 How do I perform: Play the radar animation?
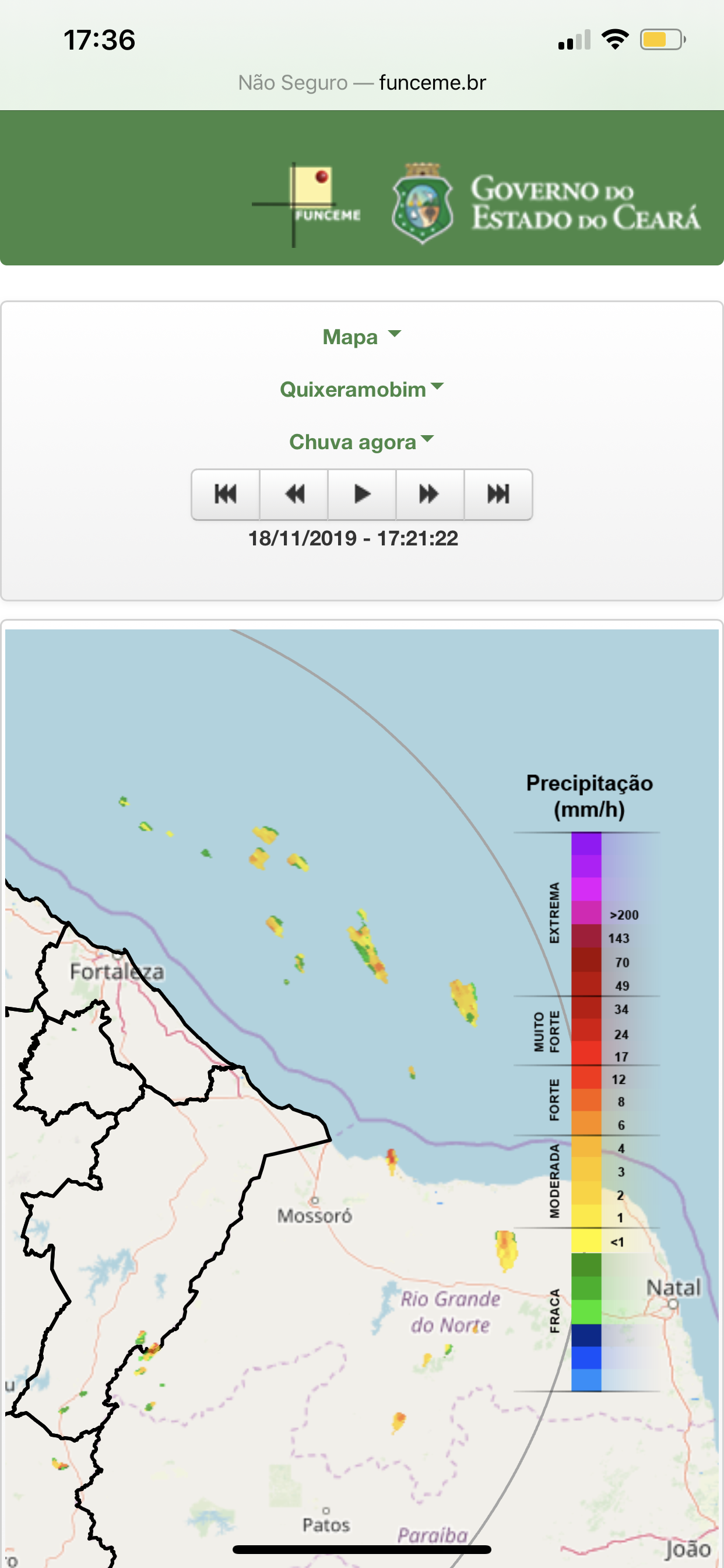[362, 494]
